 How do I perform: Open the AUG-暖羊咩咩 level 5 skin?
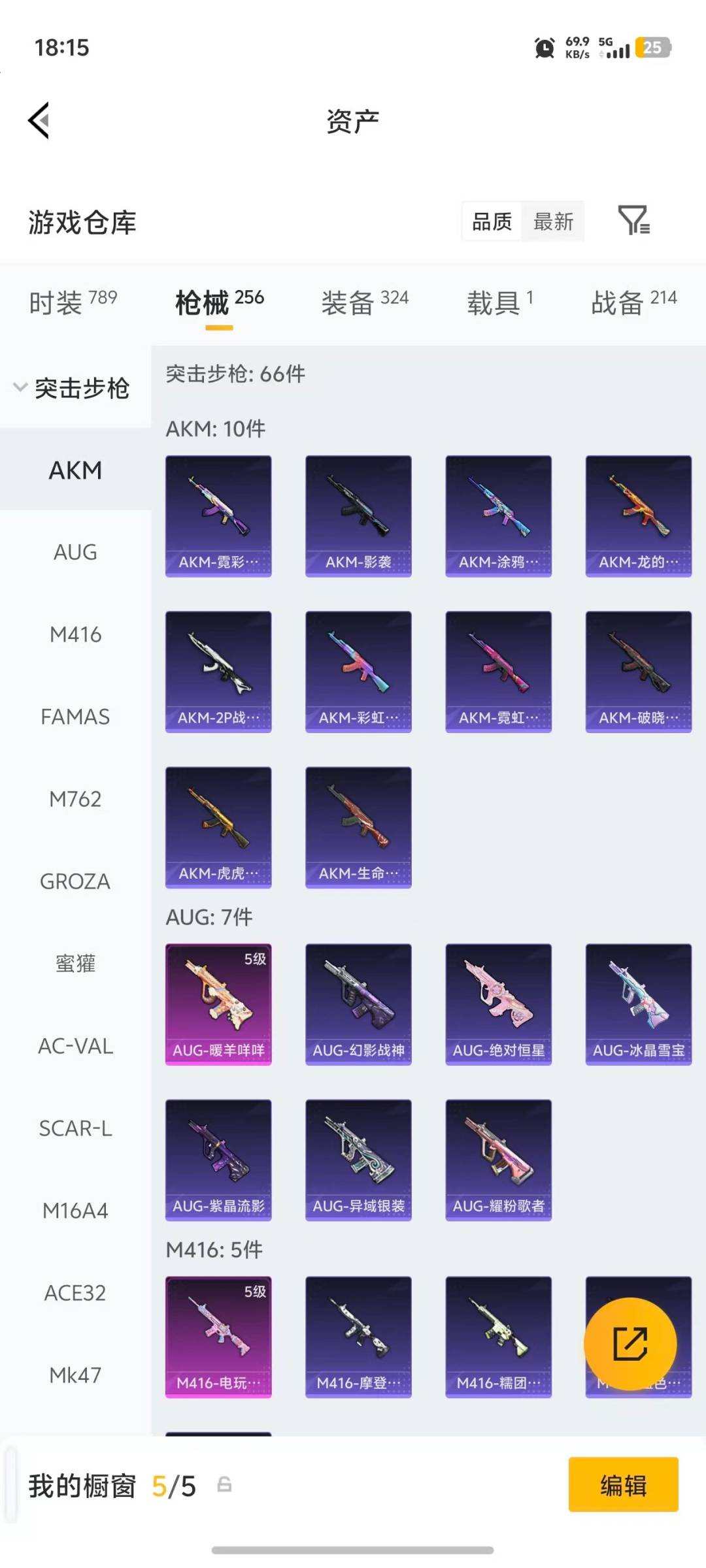218,1004
